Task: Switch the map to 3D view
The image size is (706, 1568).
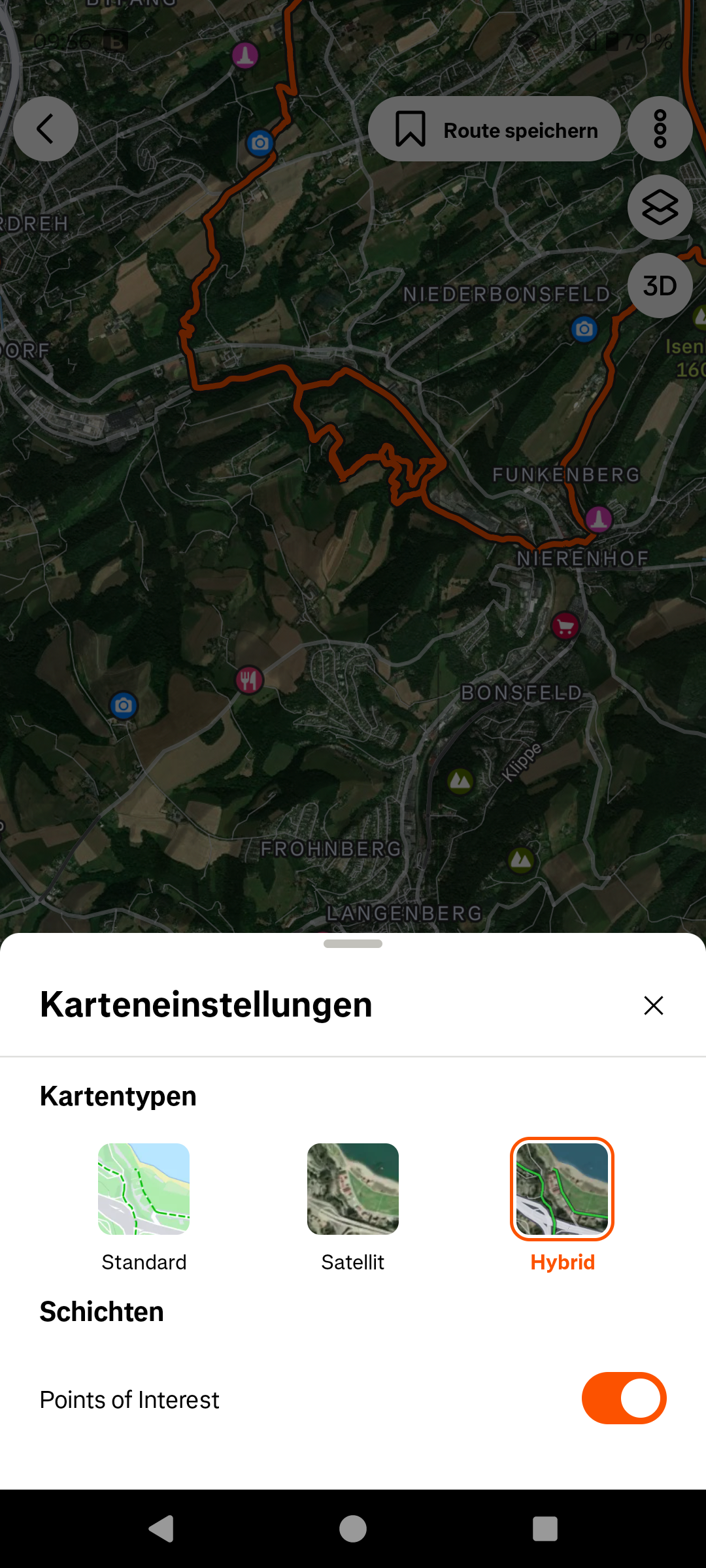Action: pos(660,286)
